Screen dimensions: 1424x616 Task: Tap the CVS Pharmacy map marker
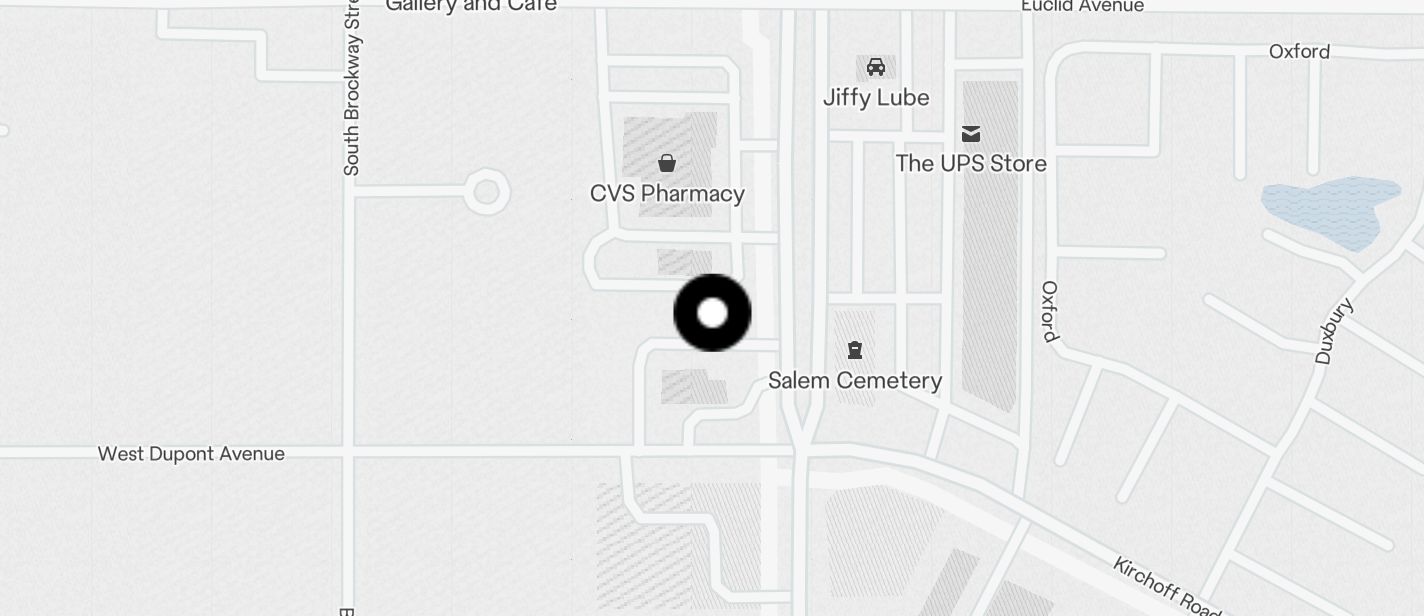667,163
